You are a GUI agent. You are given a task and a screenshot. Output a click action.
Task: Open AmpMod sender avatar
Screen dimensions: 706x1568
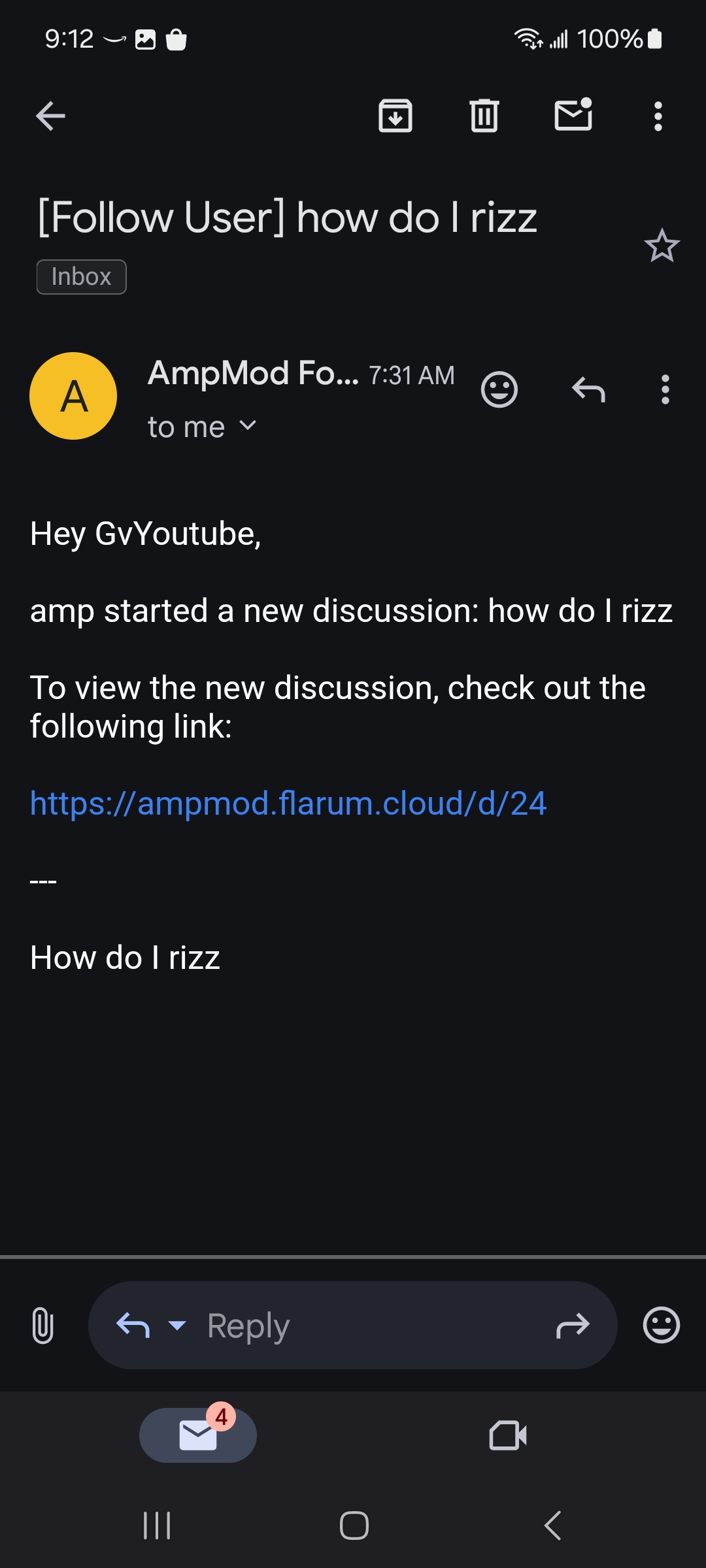[x=73, y=396]
